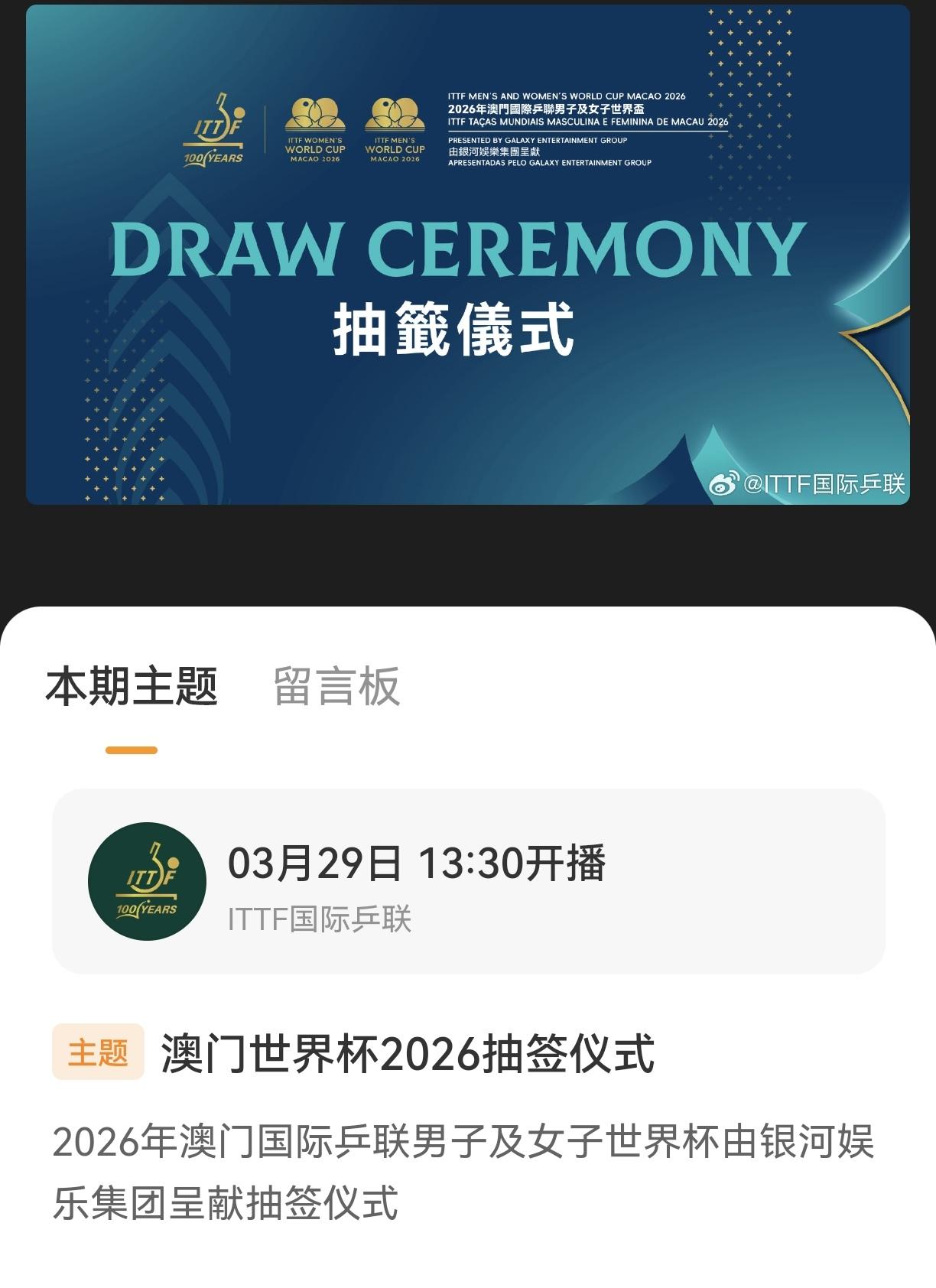Open broadcaster name ITTF国际乒联 under schedule
Screen dimensions: 936x1288
[320, 922]
